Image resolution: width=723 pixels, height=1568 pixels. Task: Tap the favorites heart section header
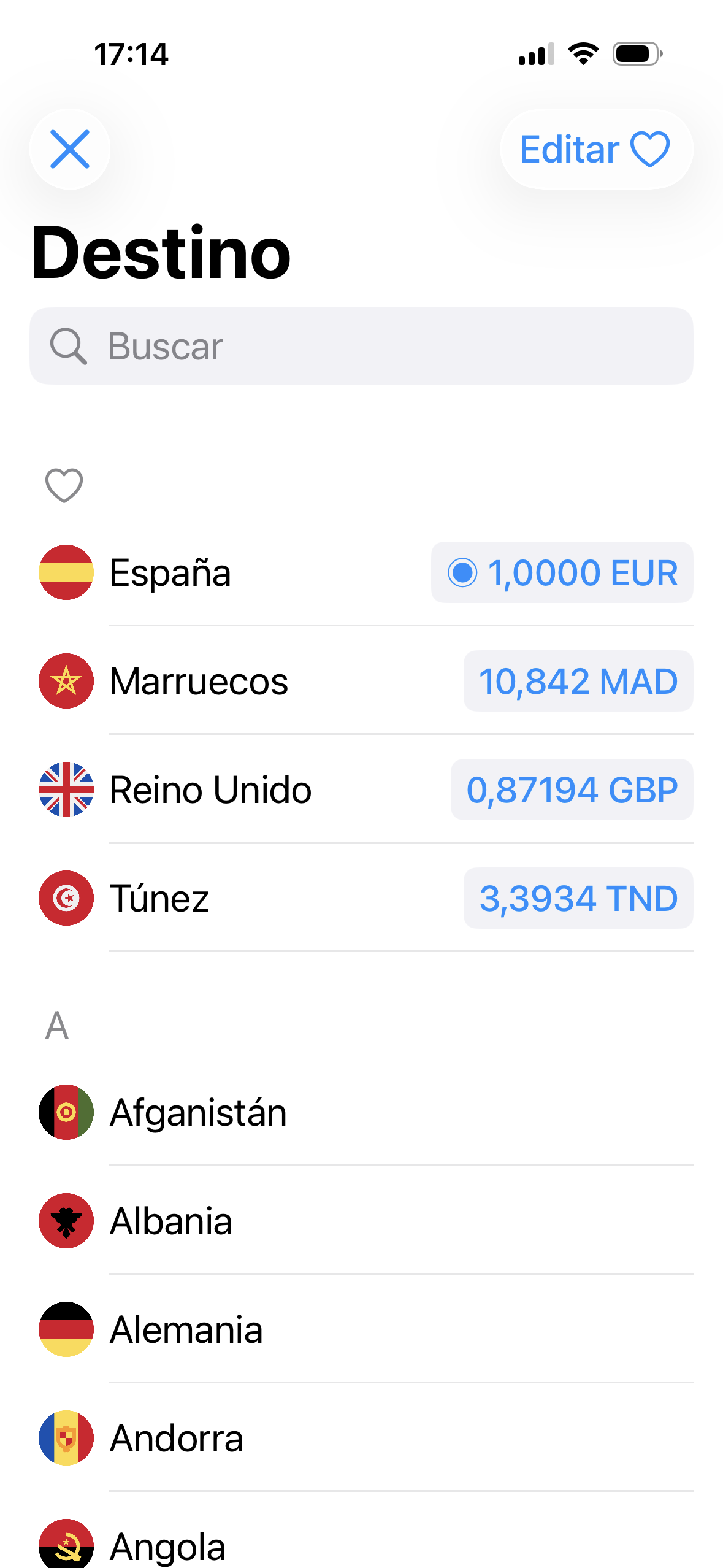pyautogui.click(x=63, y=485)
